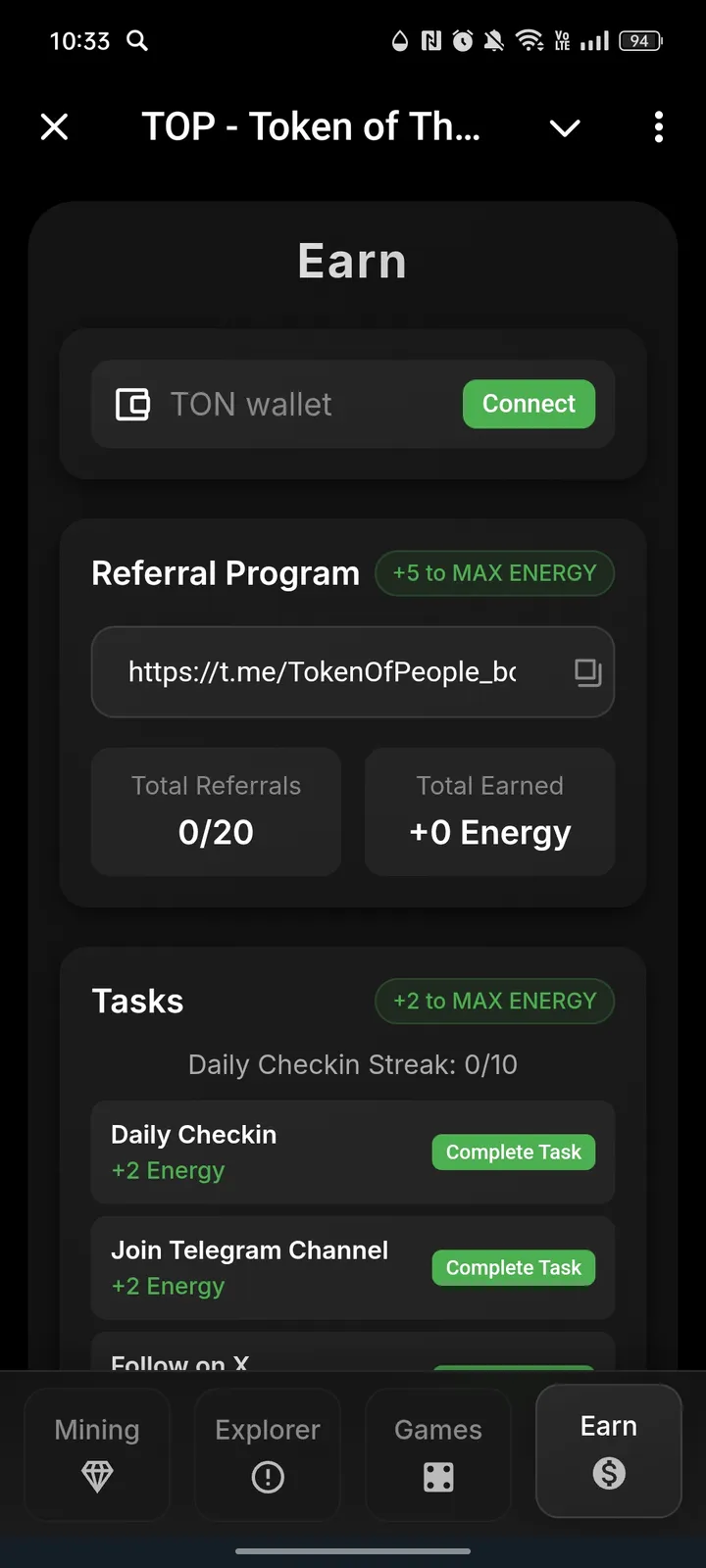This screenshot has height=1568, width=706.
Task: Open the three-dot overflow menu
Action: [658, 127]
